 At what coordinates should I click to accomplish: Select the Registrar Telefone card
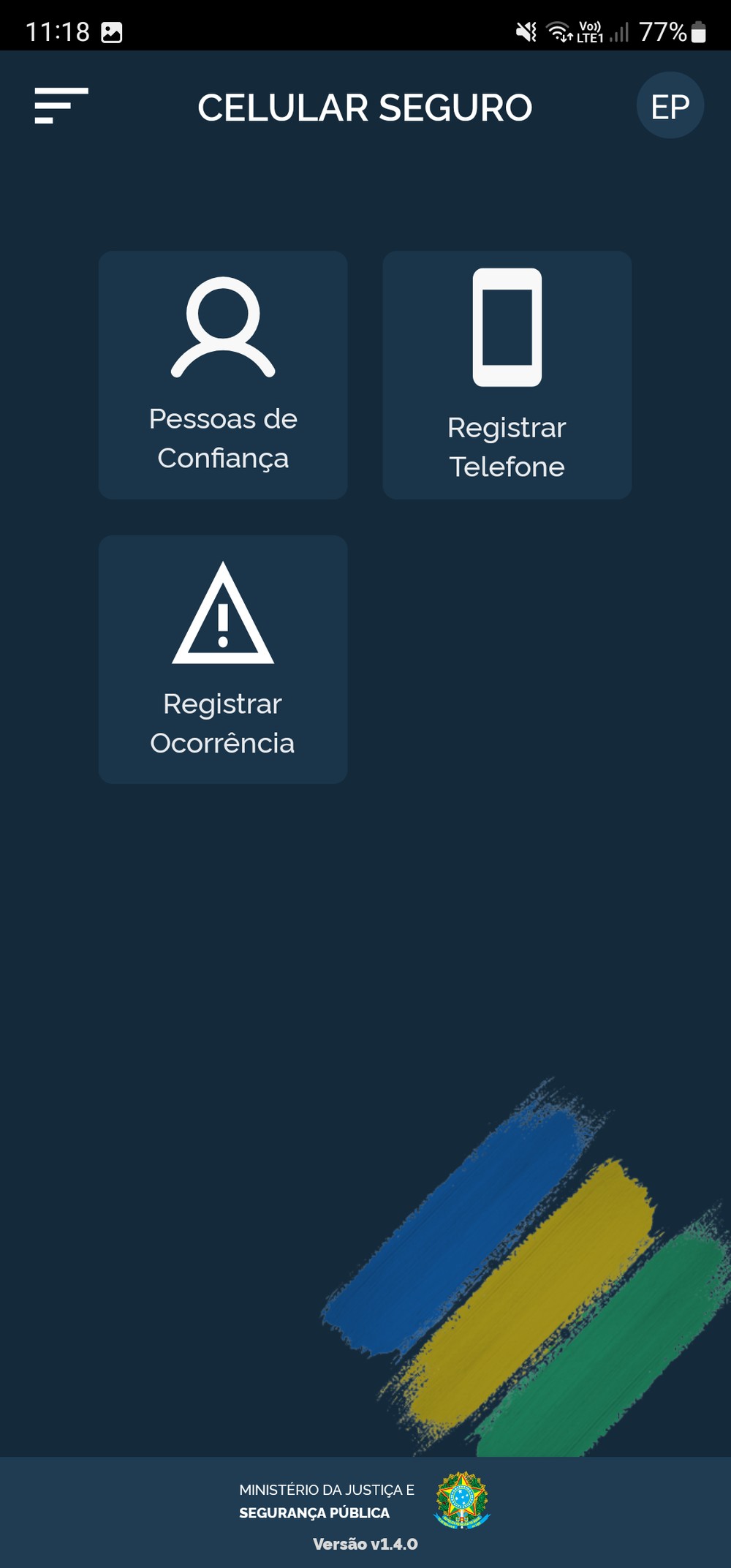click(x=507, y=374)
